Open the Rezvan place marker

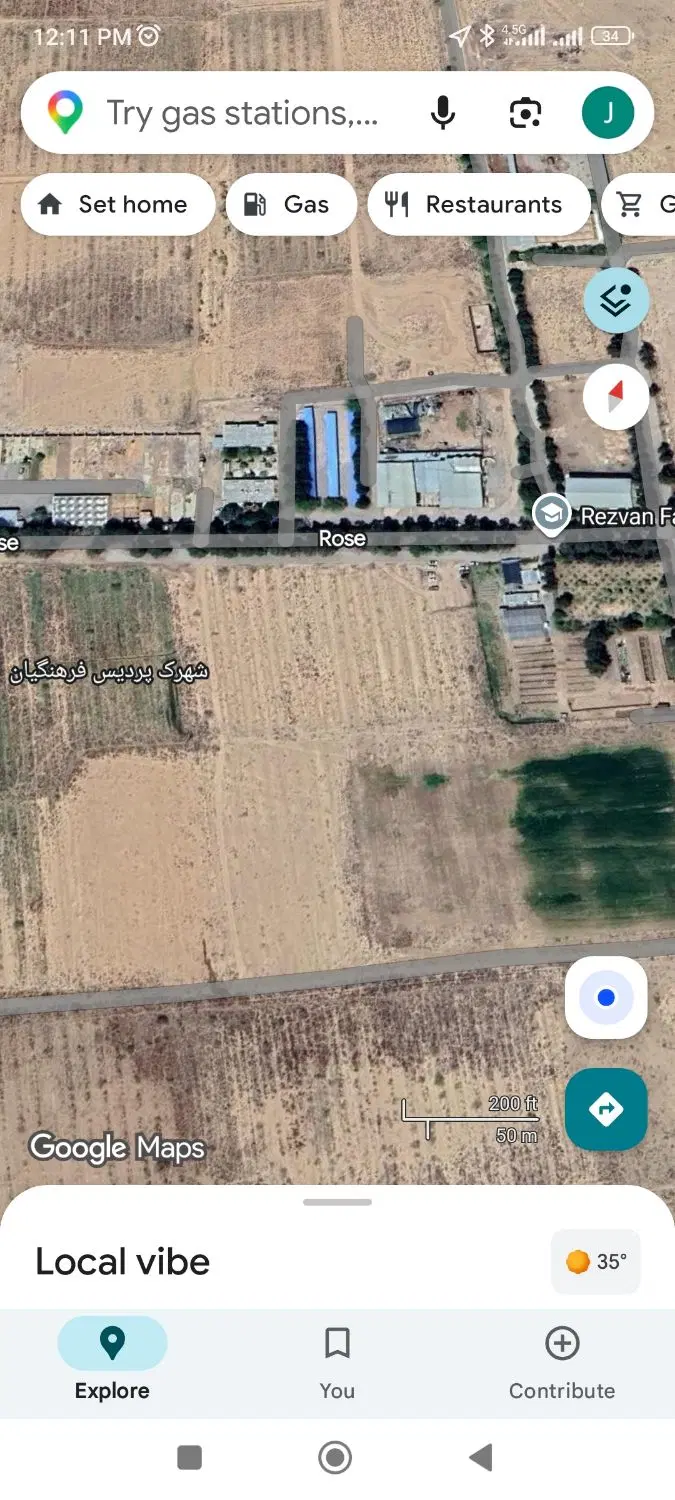click(x=550, y=515)
